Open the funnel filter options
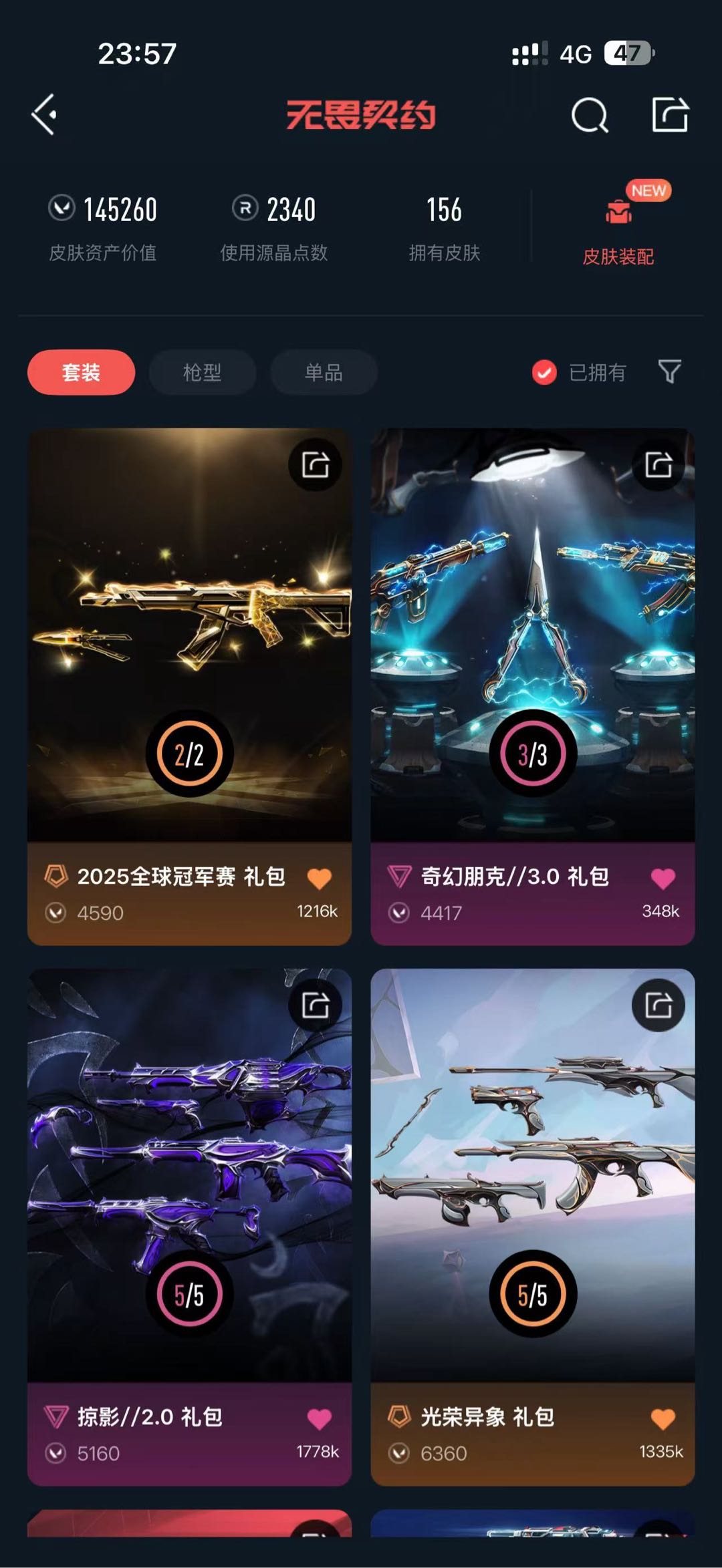This screenshot has height=1568, width=722. (x=669, y=371)
